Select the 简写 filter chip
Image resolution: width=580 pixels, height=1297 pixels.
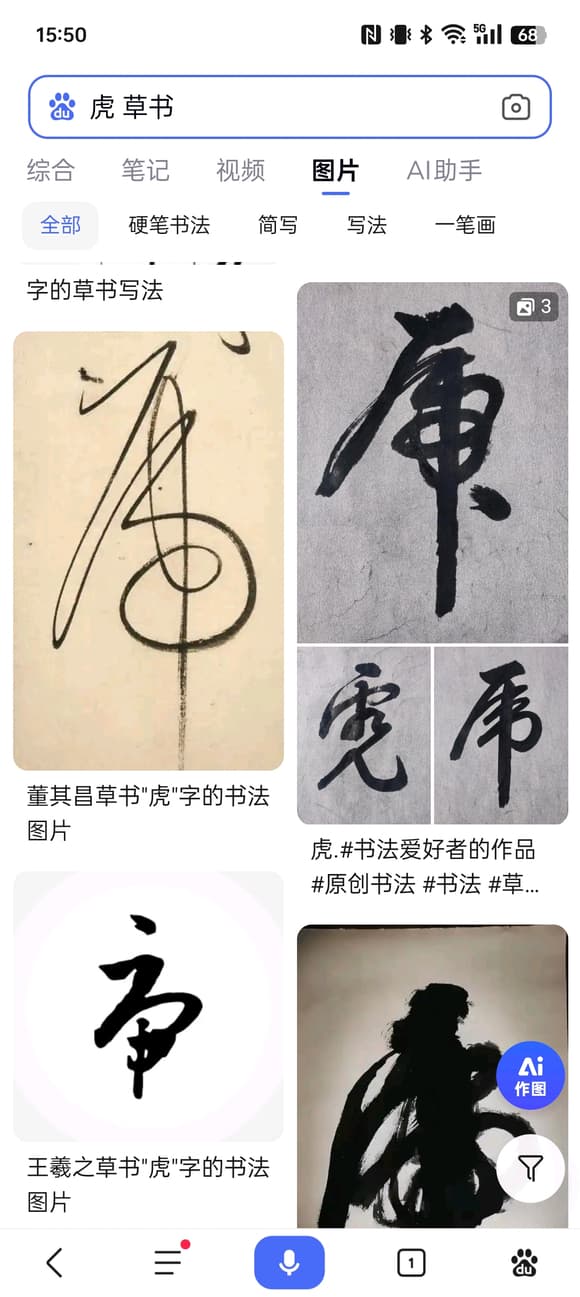point(278,225)
